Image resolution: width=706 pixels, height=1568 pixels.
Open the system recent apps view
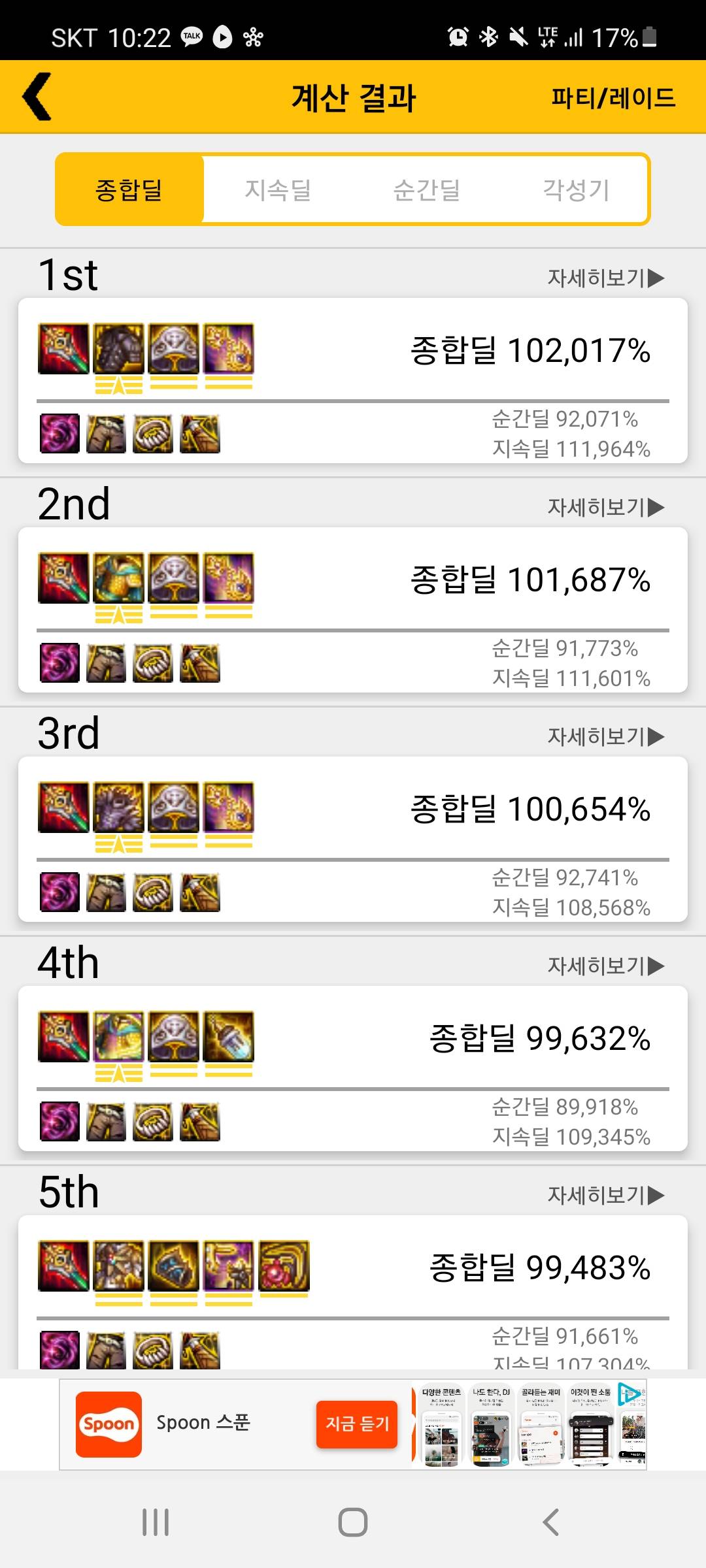[x=156, y=1522]
